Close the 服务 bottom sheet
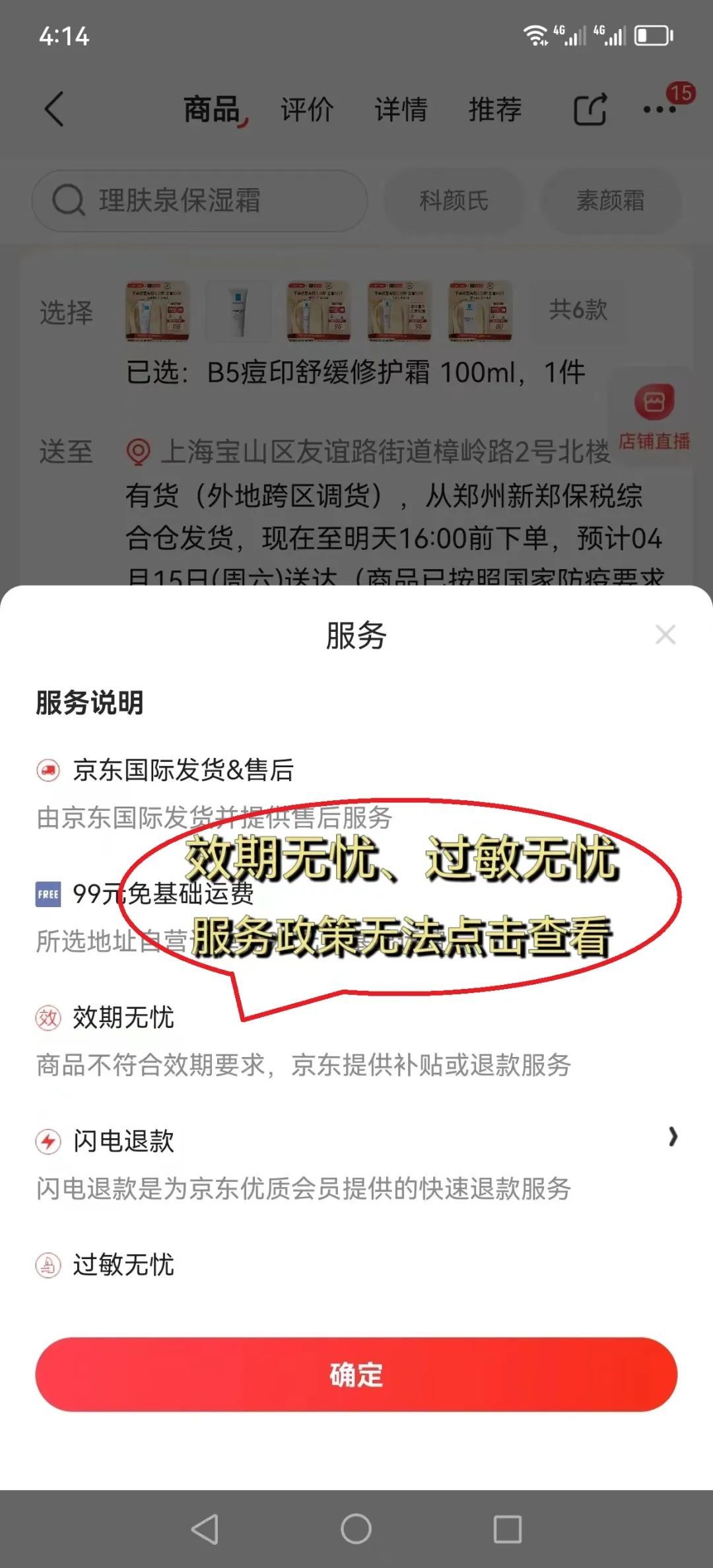The height and width of the screenshot is (1568, 713). 665,634
